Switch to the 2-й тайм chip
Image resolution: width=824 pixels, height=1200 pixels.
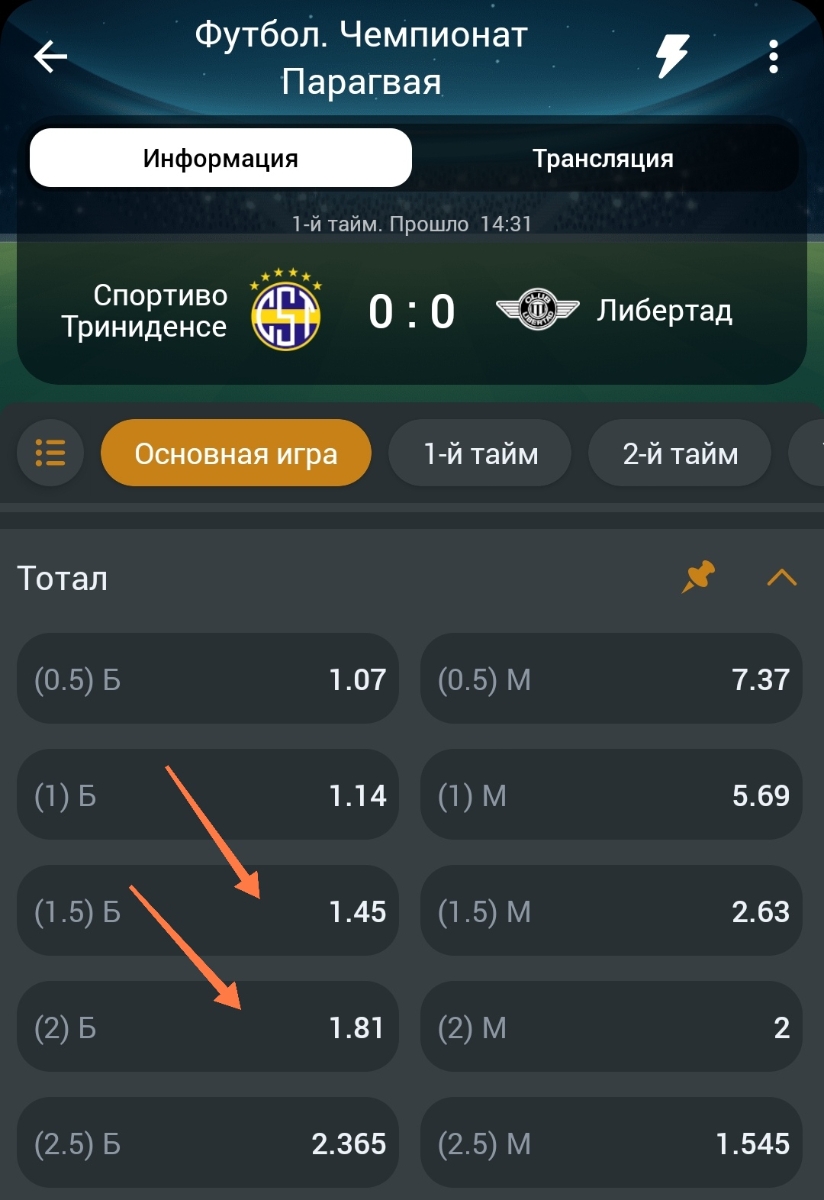680,453
